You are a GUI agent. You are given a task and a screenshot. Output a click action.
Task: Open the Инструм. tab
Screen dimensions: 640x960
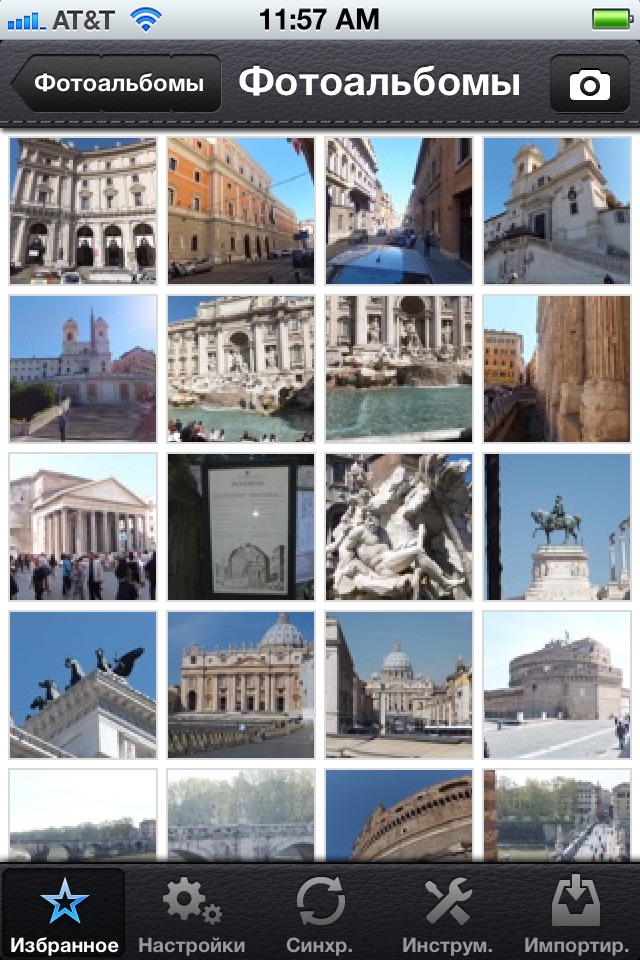(447, 911)
